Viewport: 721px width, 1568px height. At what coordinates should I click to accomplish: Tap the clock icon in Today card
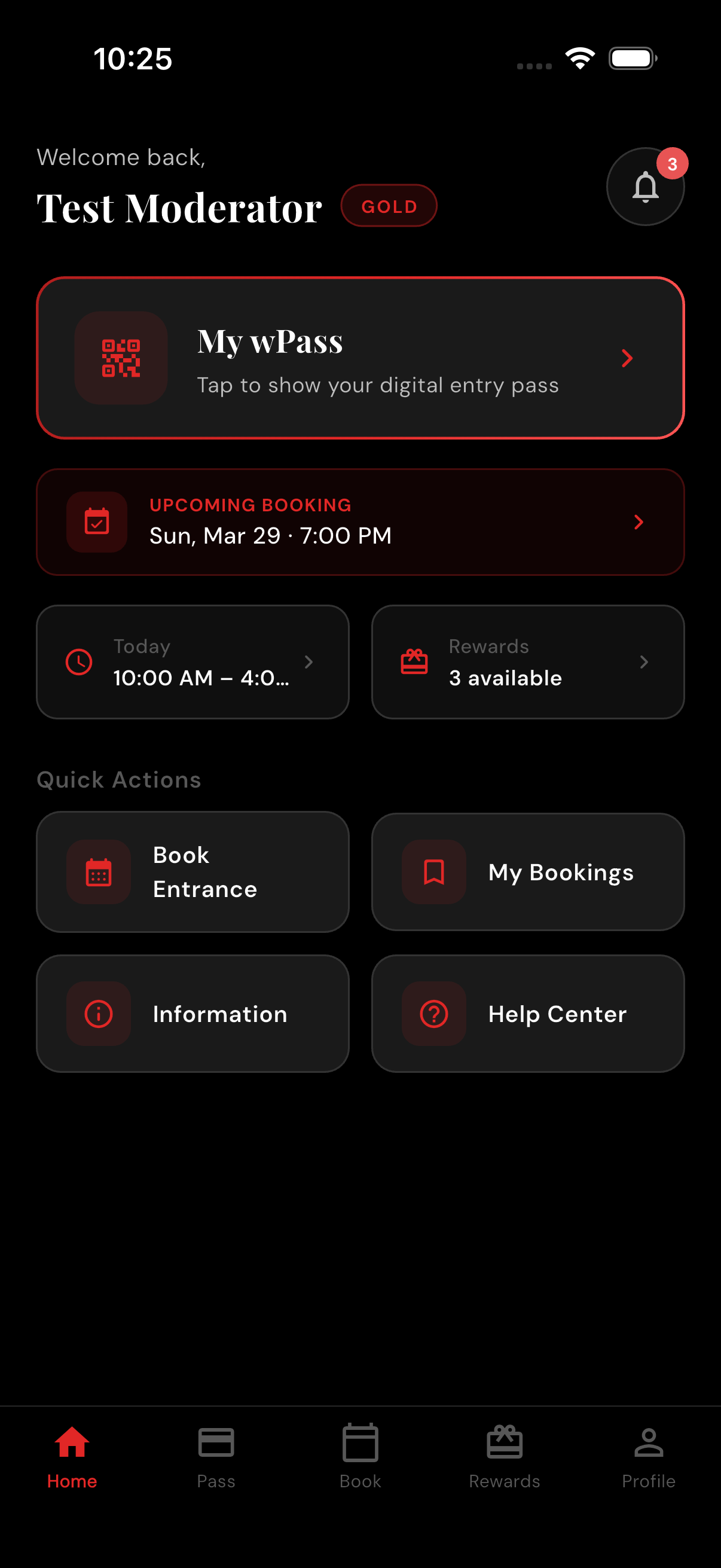point(78,661)
